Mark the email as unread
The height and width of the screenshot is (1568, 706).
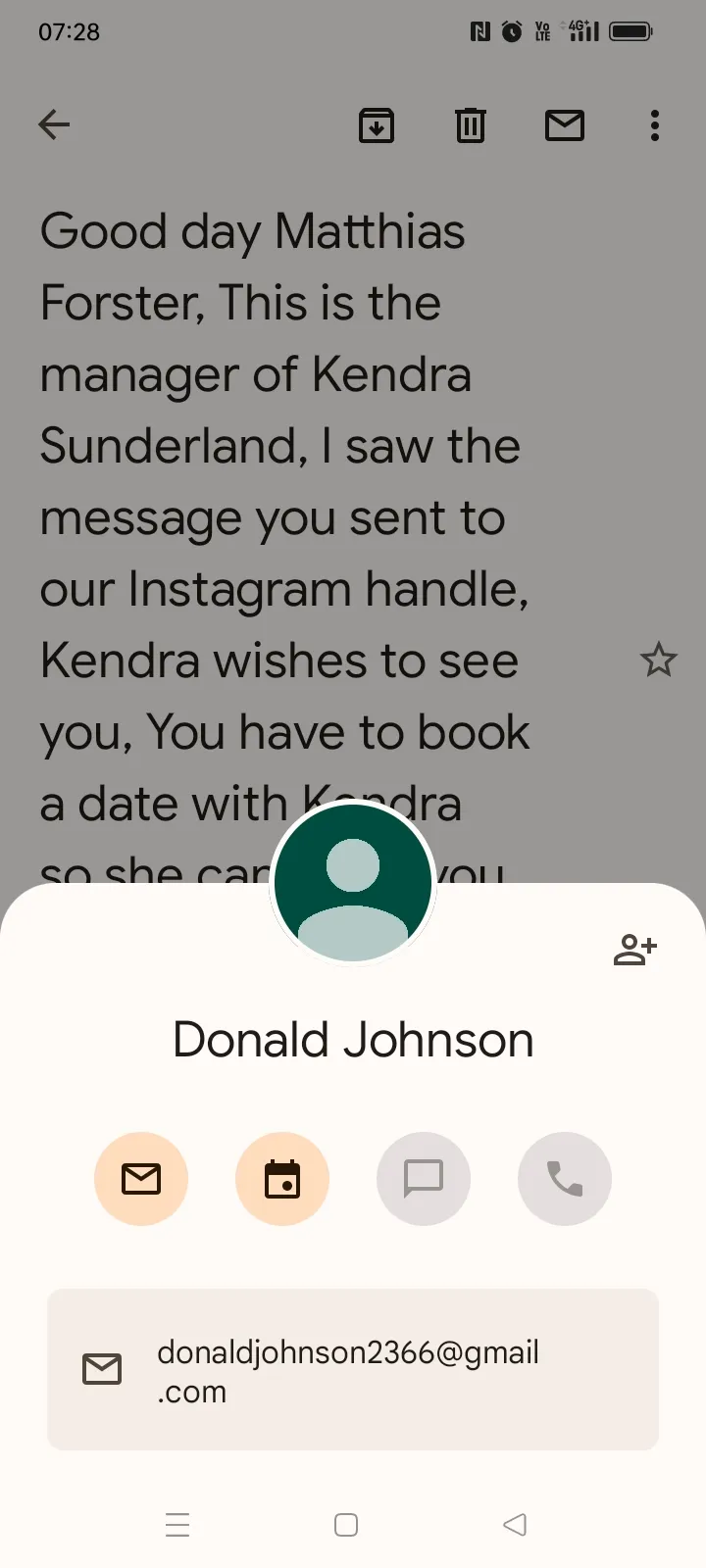[x=565, y=125]
